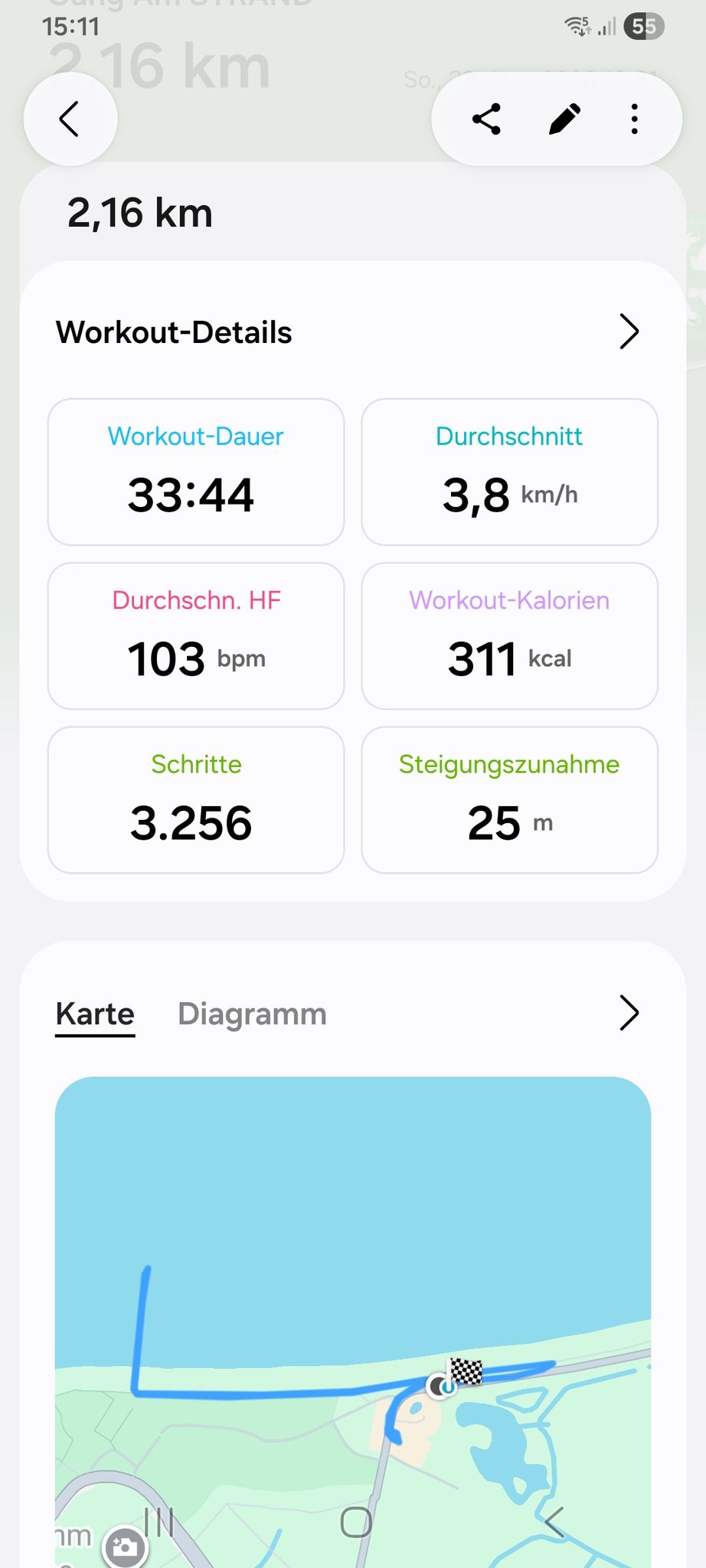Viewport: 706px width, 1568px height.
Task: Expand the map section with its chevron
Action: click(x=629, y=1013)
